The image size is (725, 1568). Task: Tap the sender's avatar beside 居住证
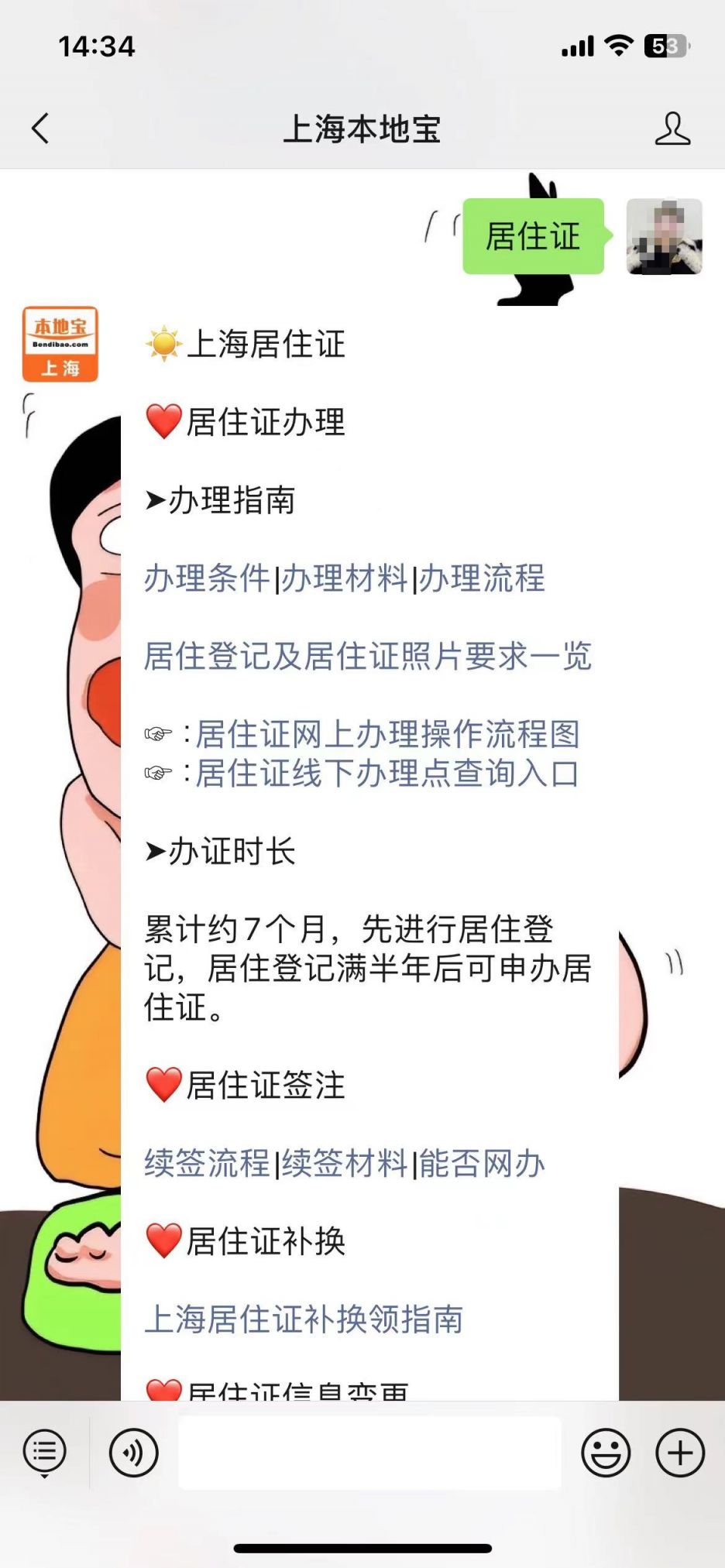[664, 236]
